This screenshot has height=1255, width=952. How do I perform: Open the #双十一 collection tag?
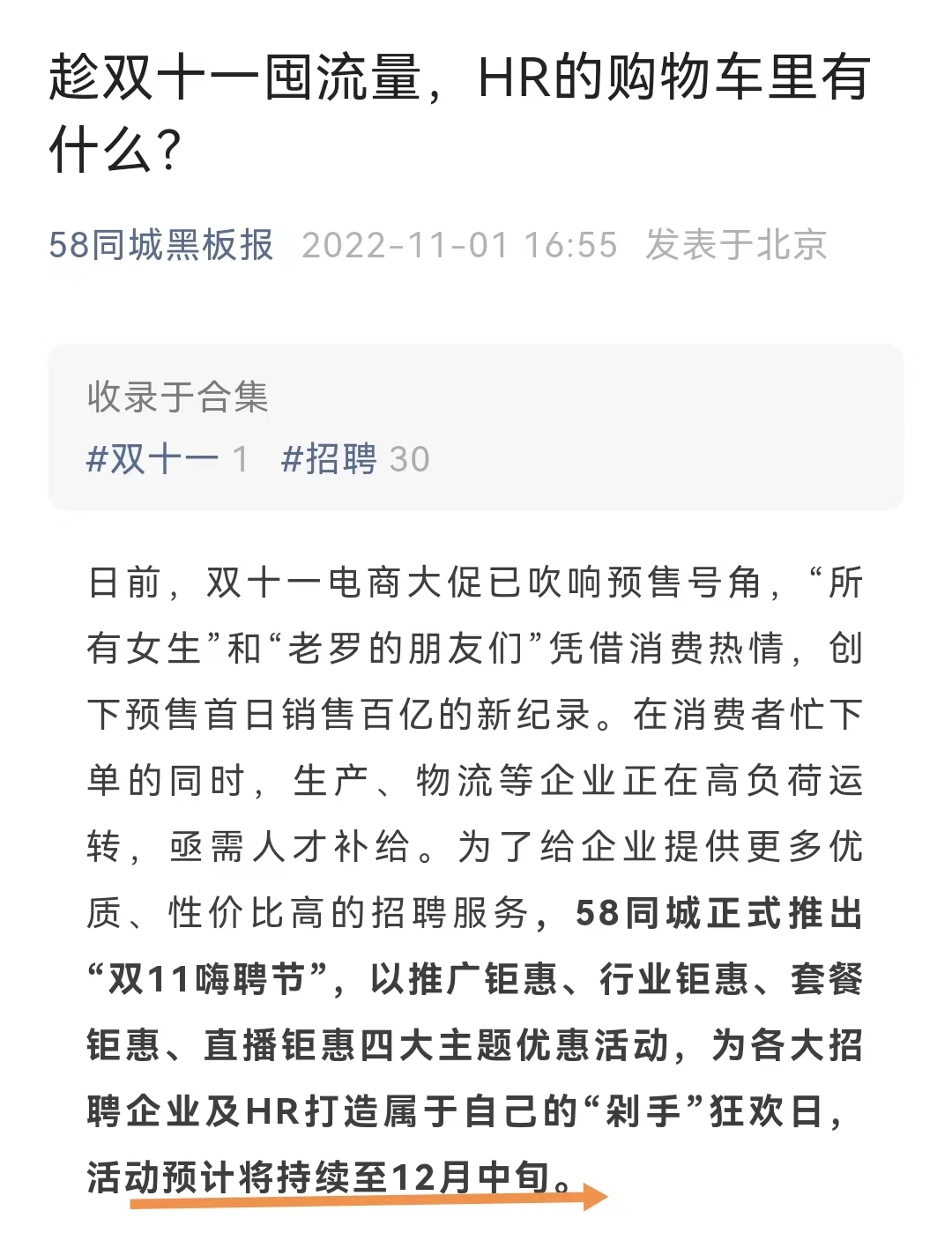coord(152,459)
